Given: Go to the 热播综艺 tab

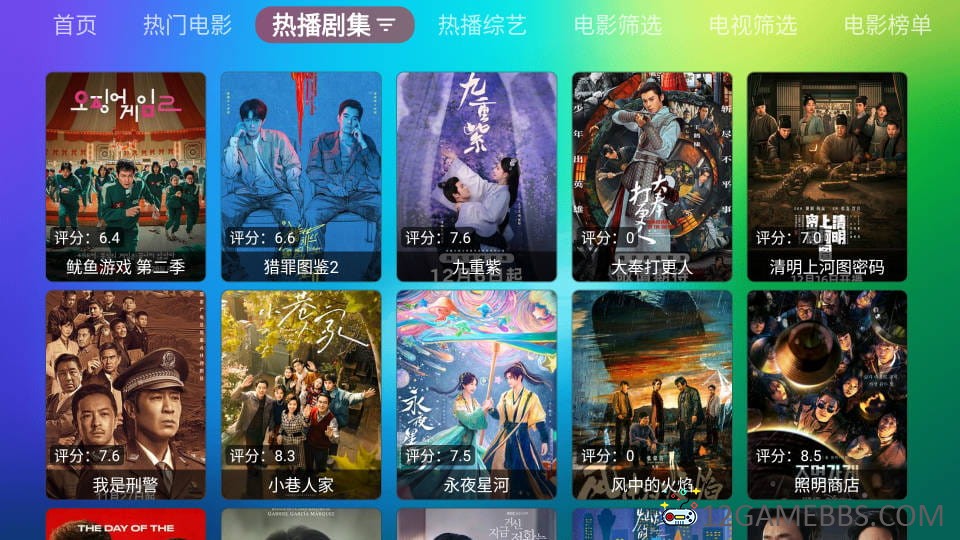Looking at the screenshot, I should (482, 25).
